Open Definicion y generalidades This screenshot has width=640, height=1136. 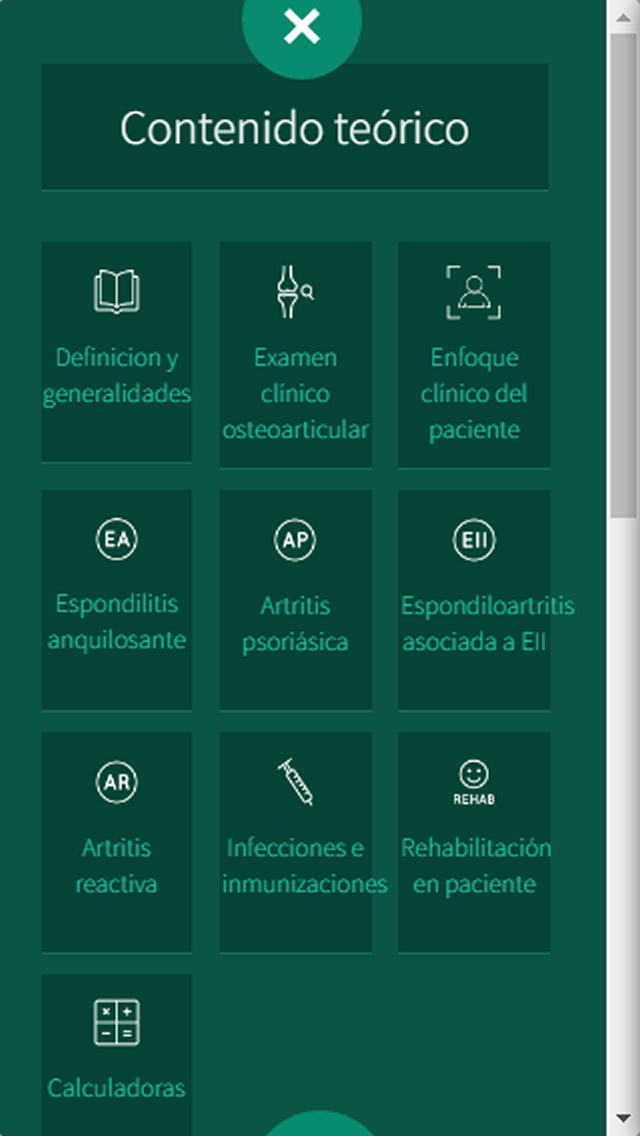117,352
